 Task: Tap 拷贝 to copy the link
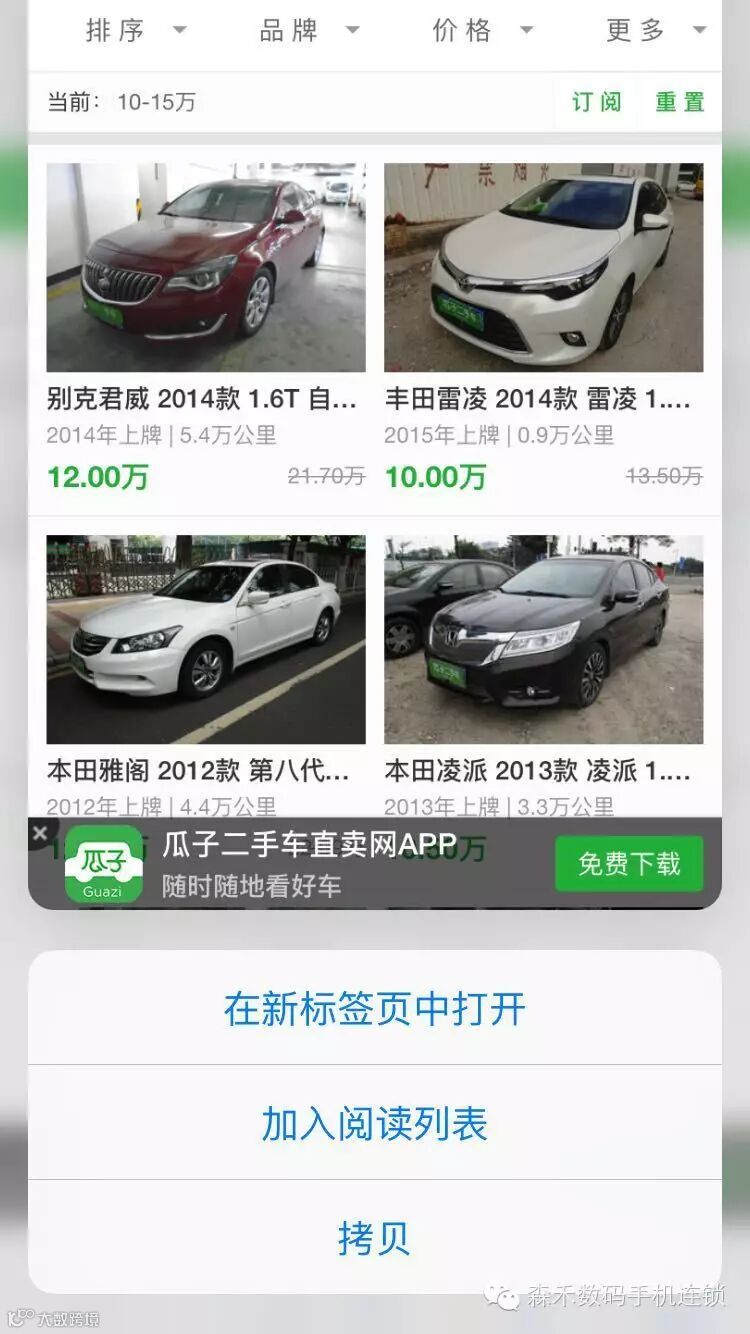[374, 1238]
